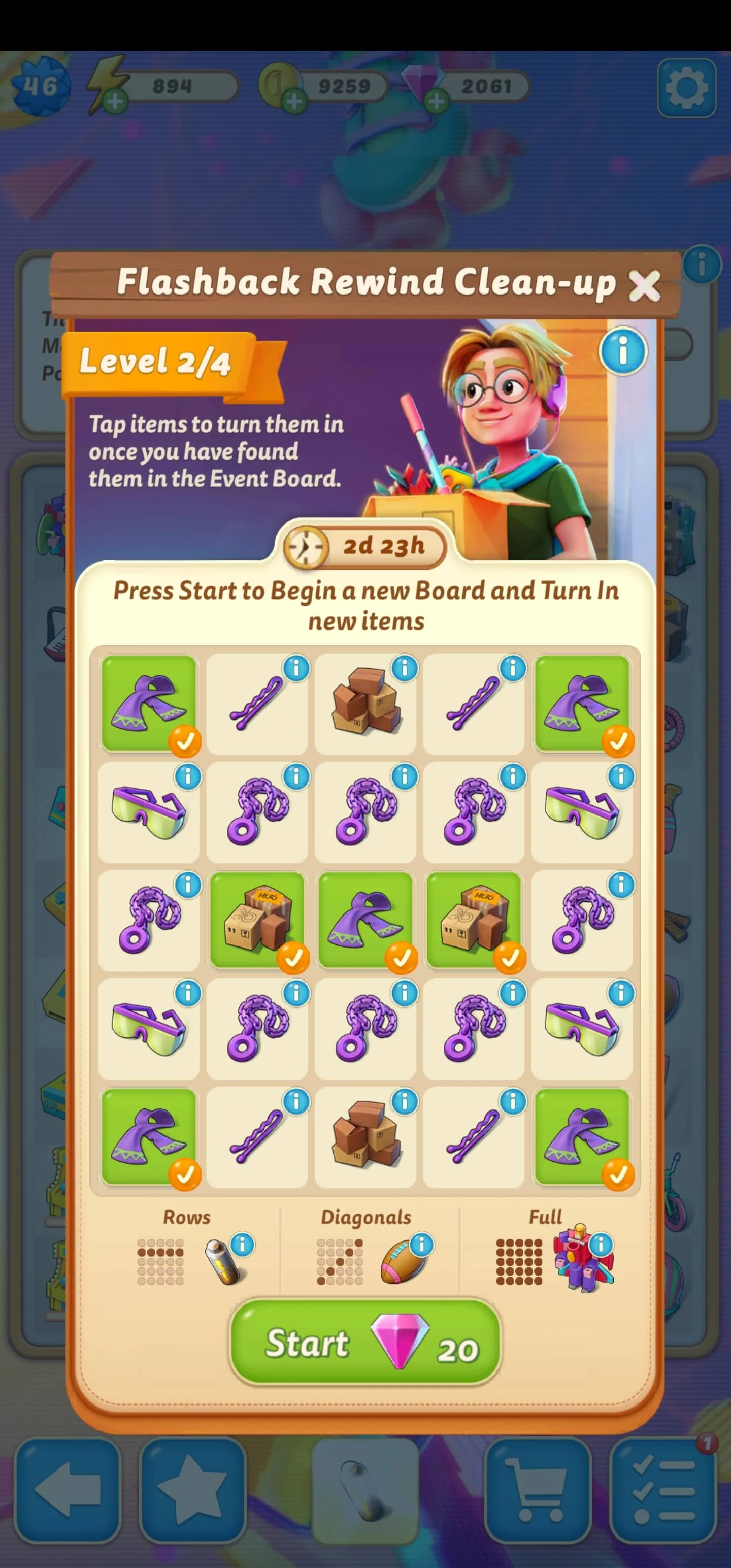Open event info next to the character

point(622,351)
